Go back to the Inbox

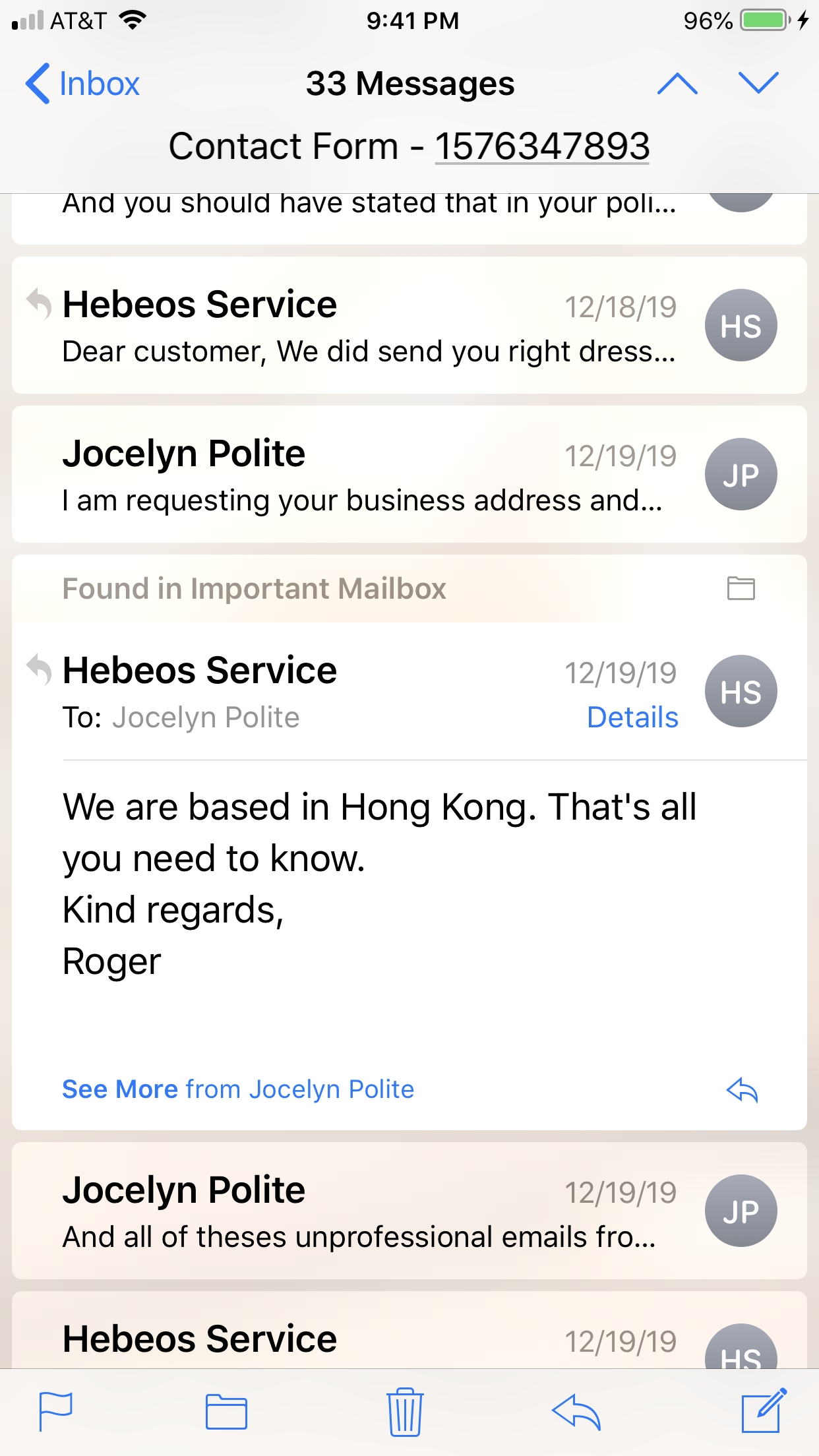coord(82,84)
